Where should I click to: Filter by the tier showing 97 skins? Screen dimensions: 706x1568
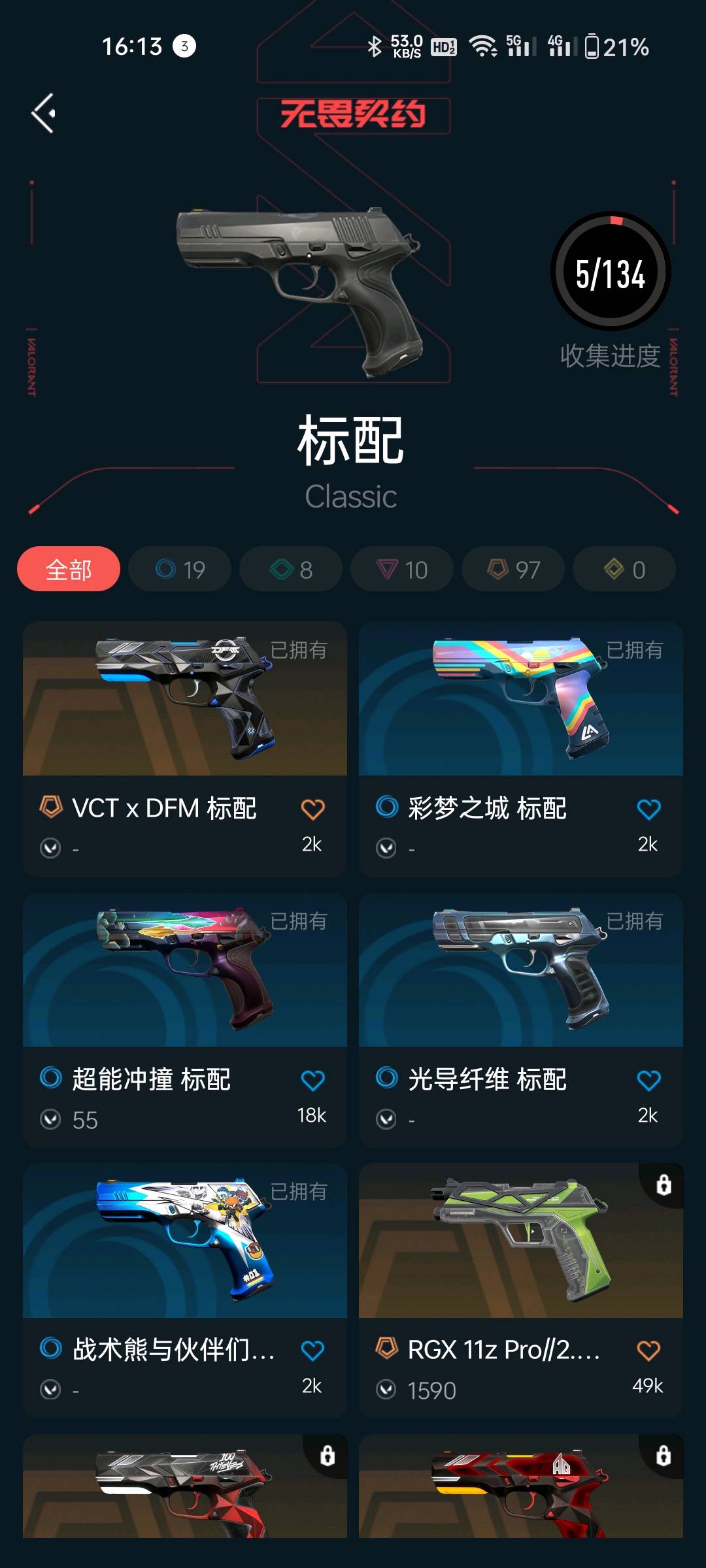point(513,569)
